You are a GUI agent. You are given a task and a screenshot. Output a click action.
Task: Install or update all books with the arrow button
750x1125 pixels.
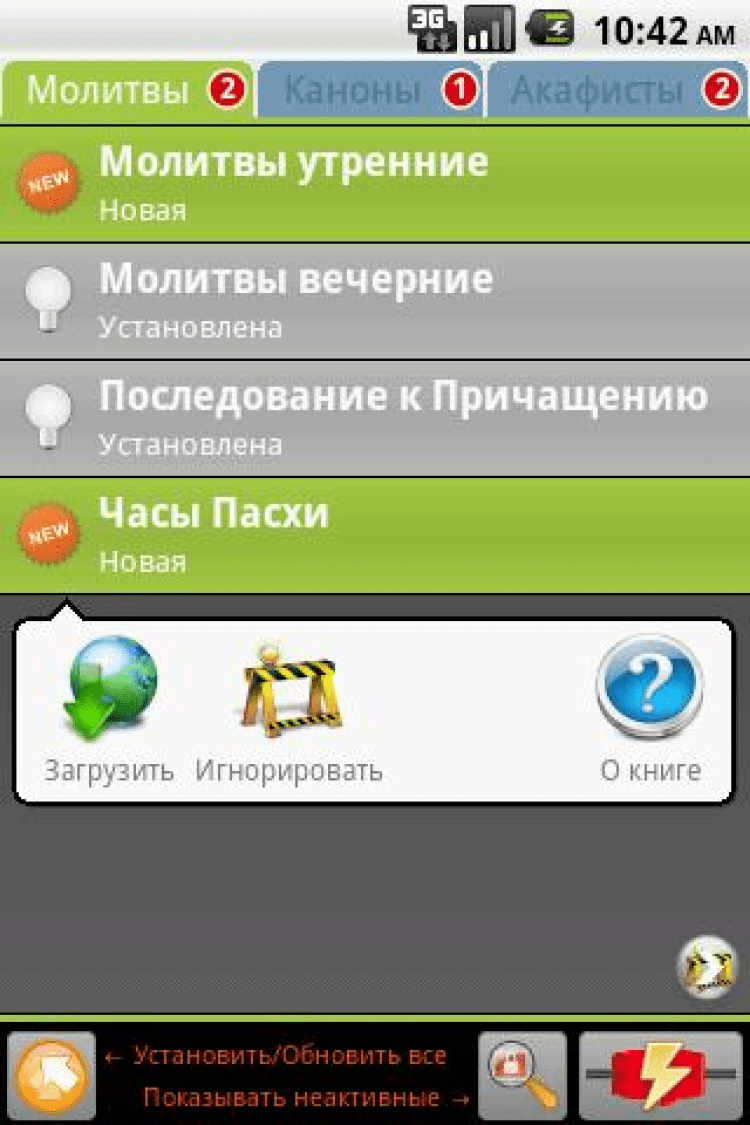[52, 1076]
